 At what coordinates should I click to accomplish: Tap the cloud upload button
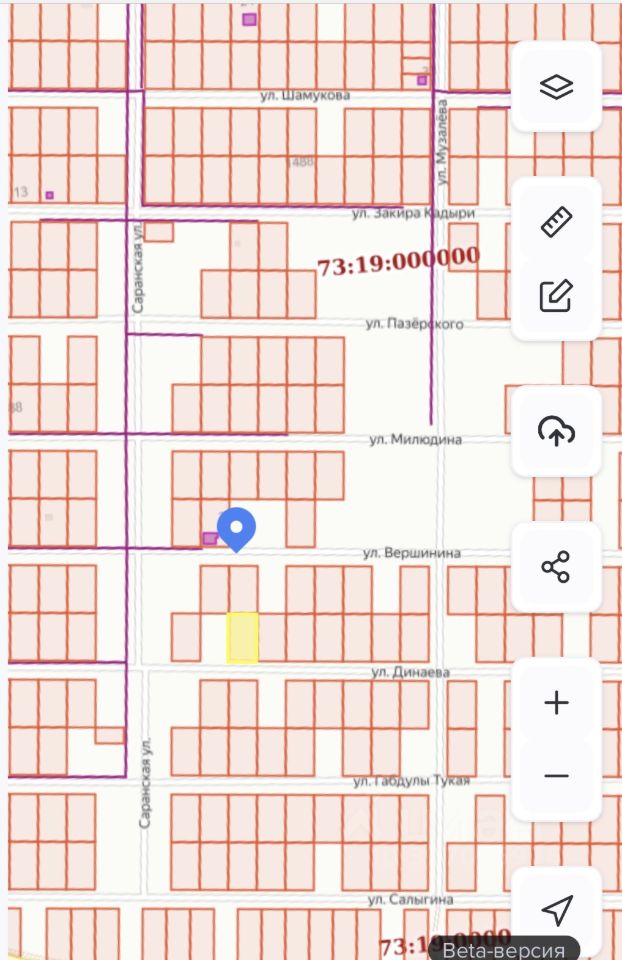tap(556, 431)
